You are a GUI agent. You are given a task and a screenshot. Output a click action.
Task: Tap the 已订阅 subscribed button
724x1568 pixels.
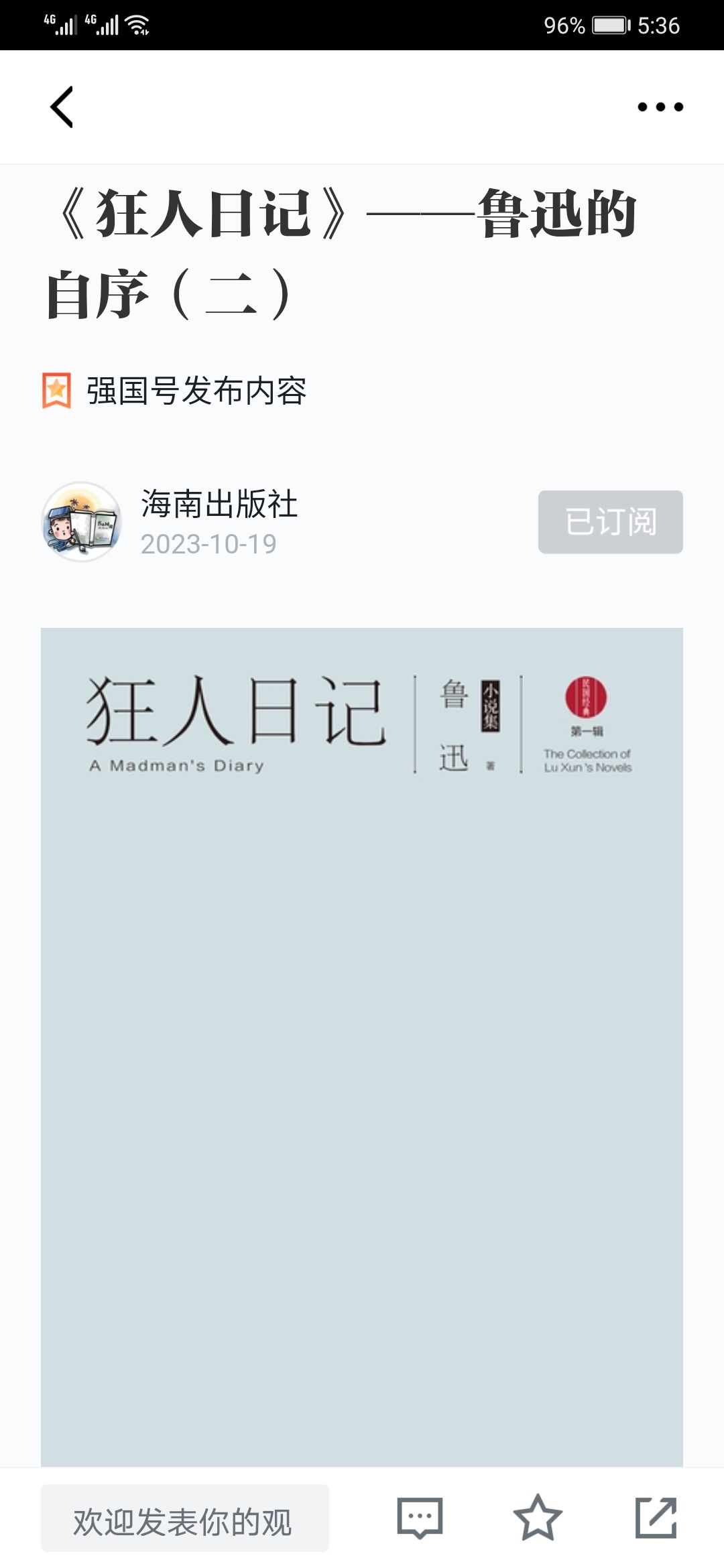coord(610,522)
